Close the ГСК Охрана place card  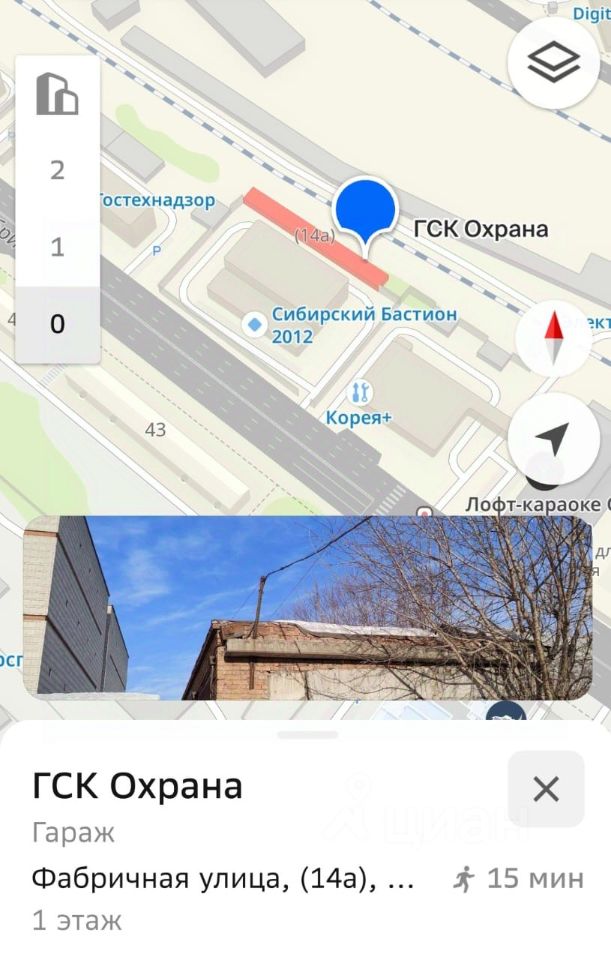coord(546,789)
